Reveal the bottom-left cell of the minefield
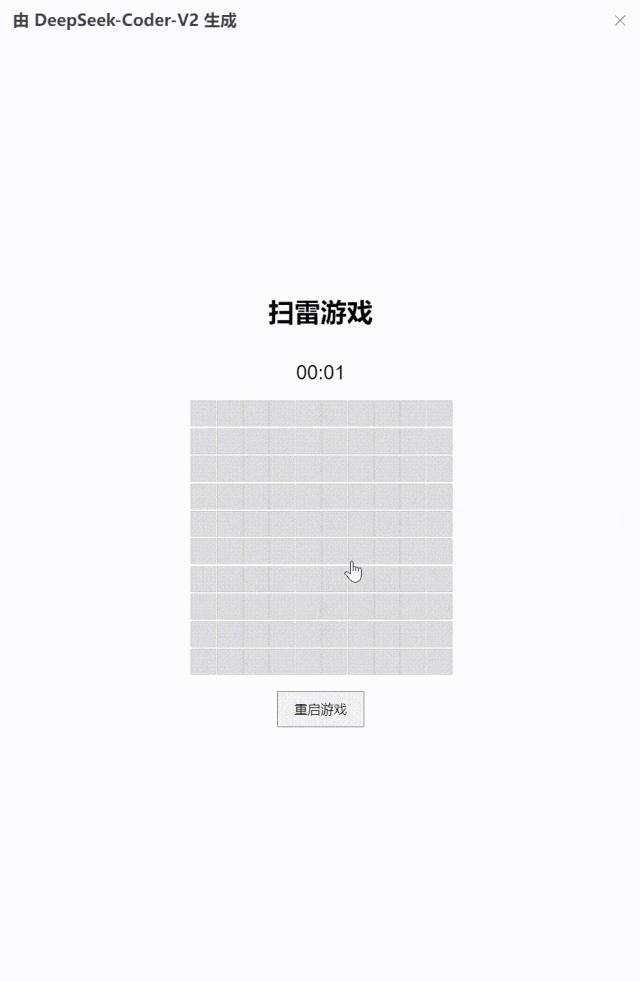This screenshot has width=640, height=981. point(203,661)
